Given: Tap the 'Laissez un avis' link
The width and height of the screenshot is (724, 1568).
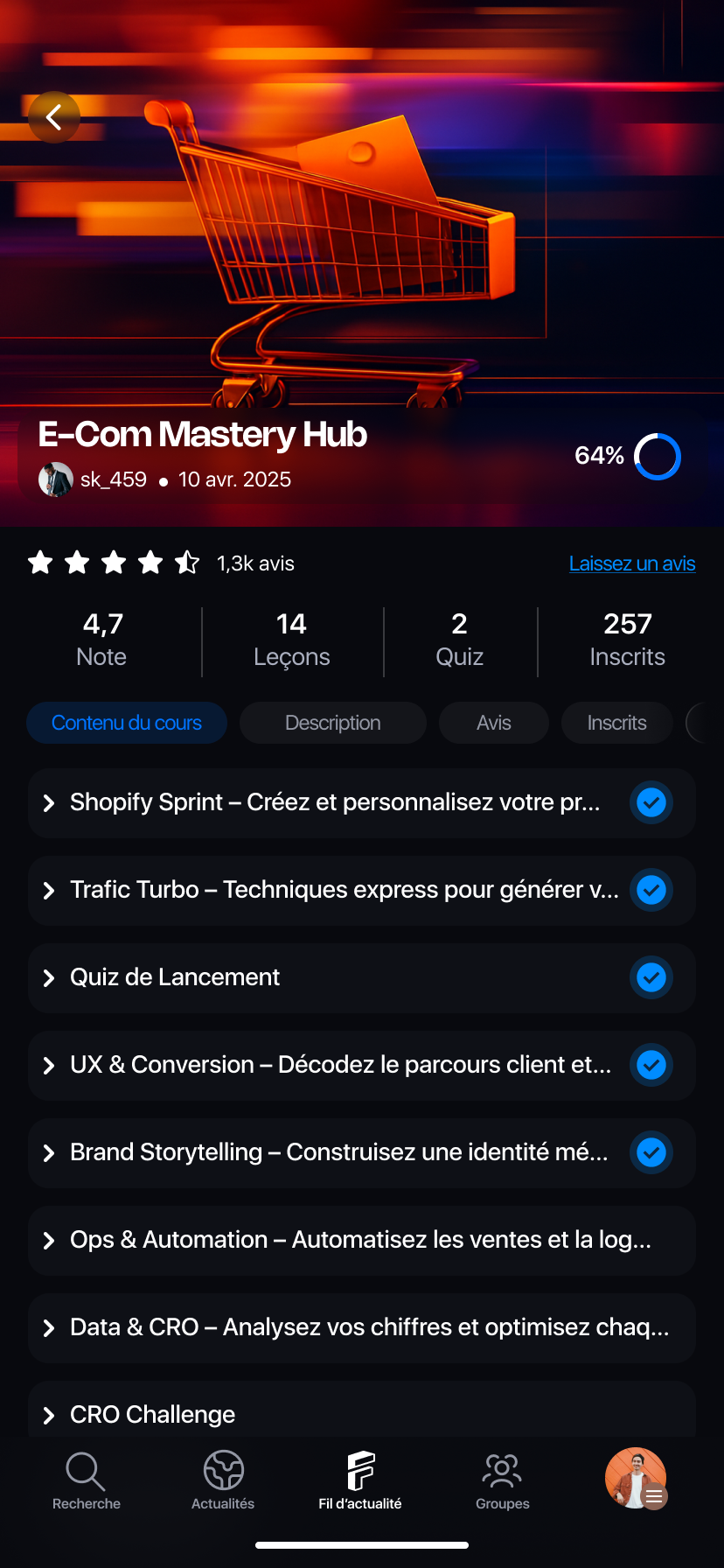Looking at the screenshot, I should point(631,563).
